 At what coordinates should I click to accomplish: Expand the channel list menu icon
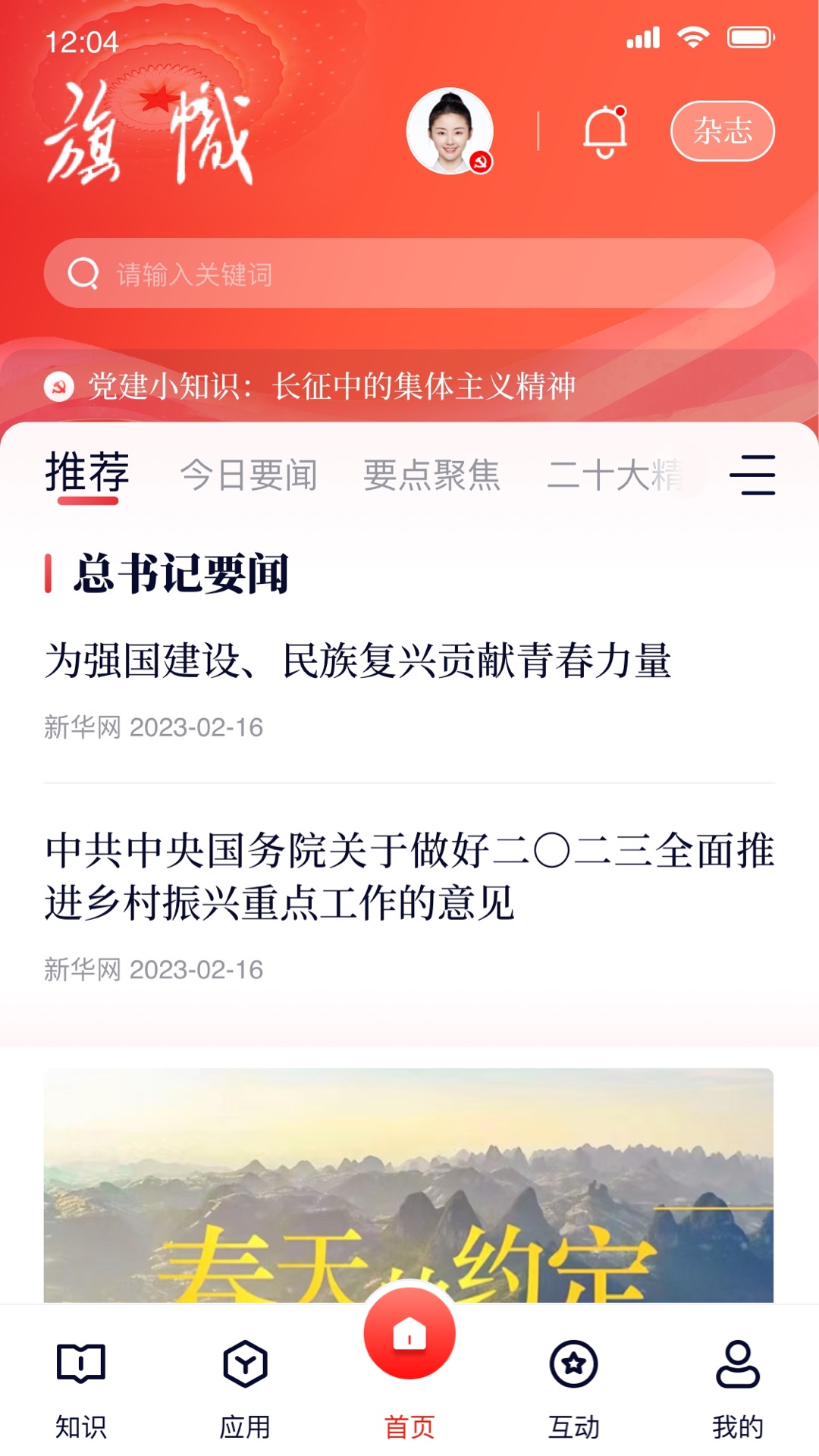[x=752, y=475]
